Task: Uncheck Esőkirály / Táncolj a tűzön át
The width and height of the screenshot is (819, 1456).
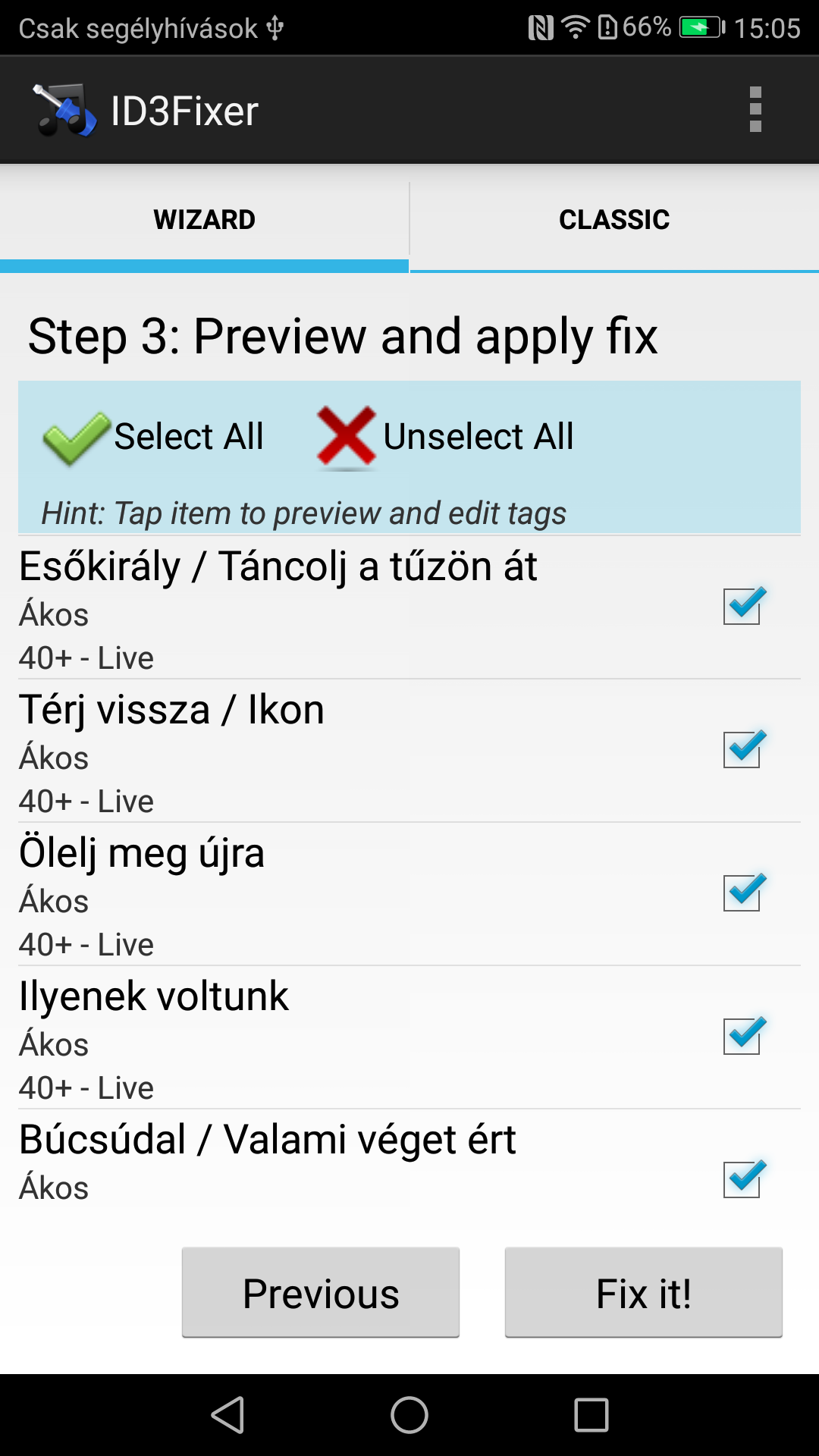Action: point(742,607)
